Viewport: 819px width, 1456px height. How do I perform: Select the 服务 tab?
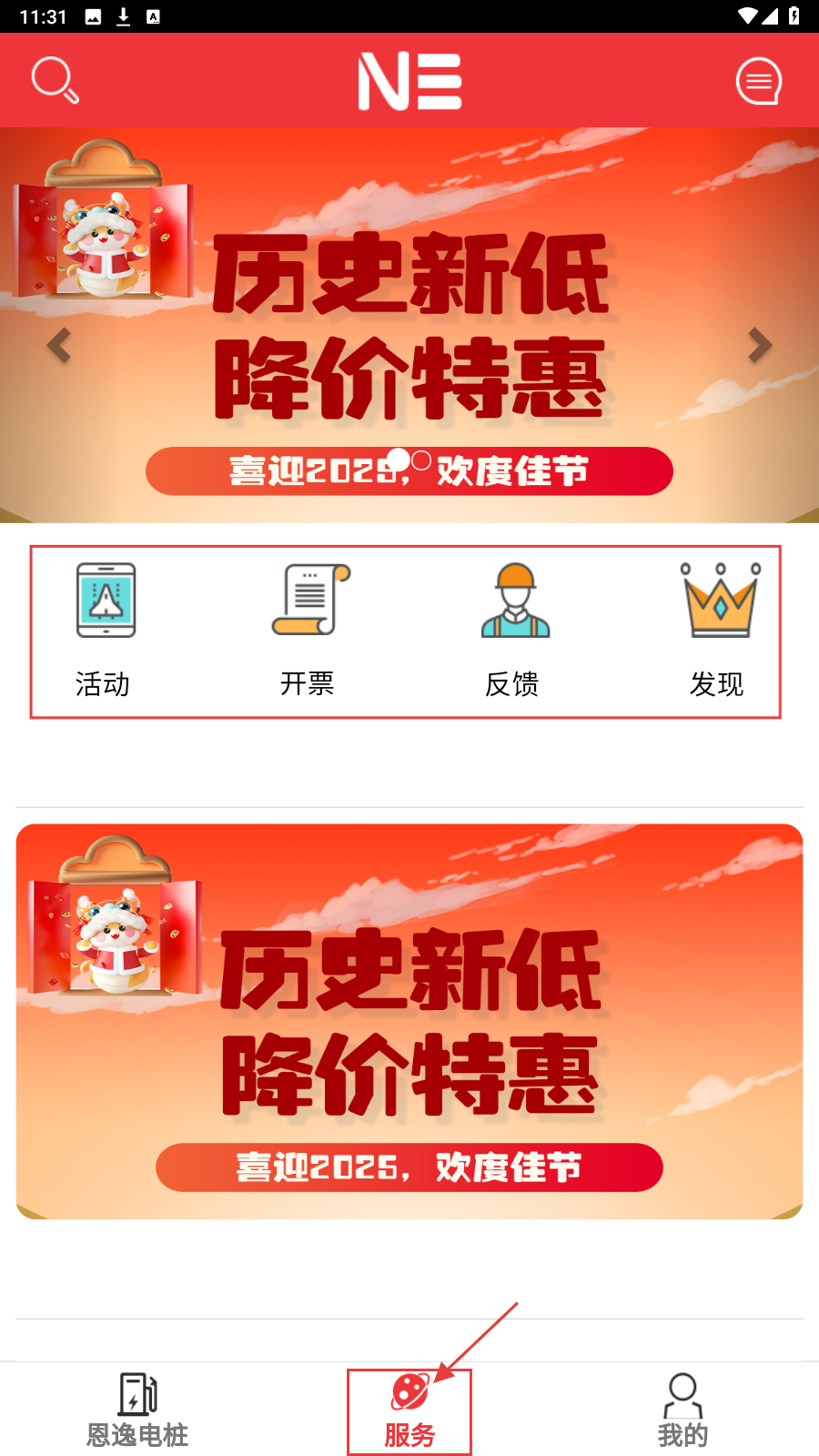point(409,1411)
